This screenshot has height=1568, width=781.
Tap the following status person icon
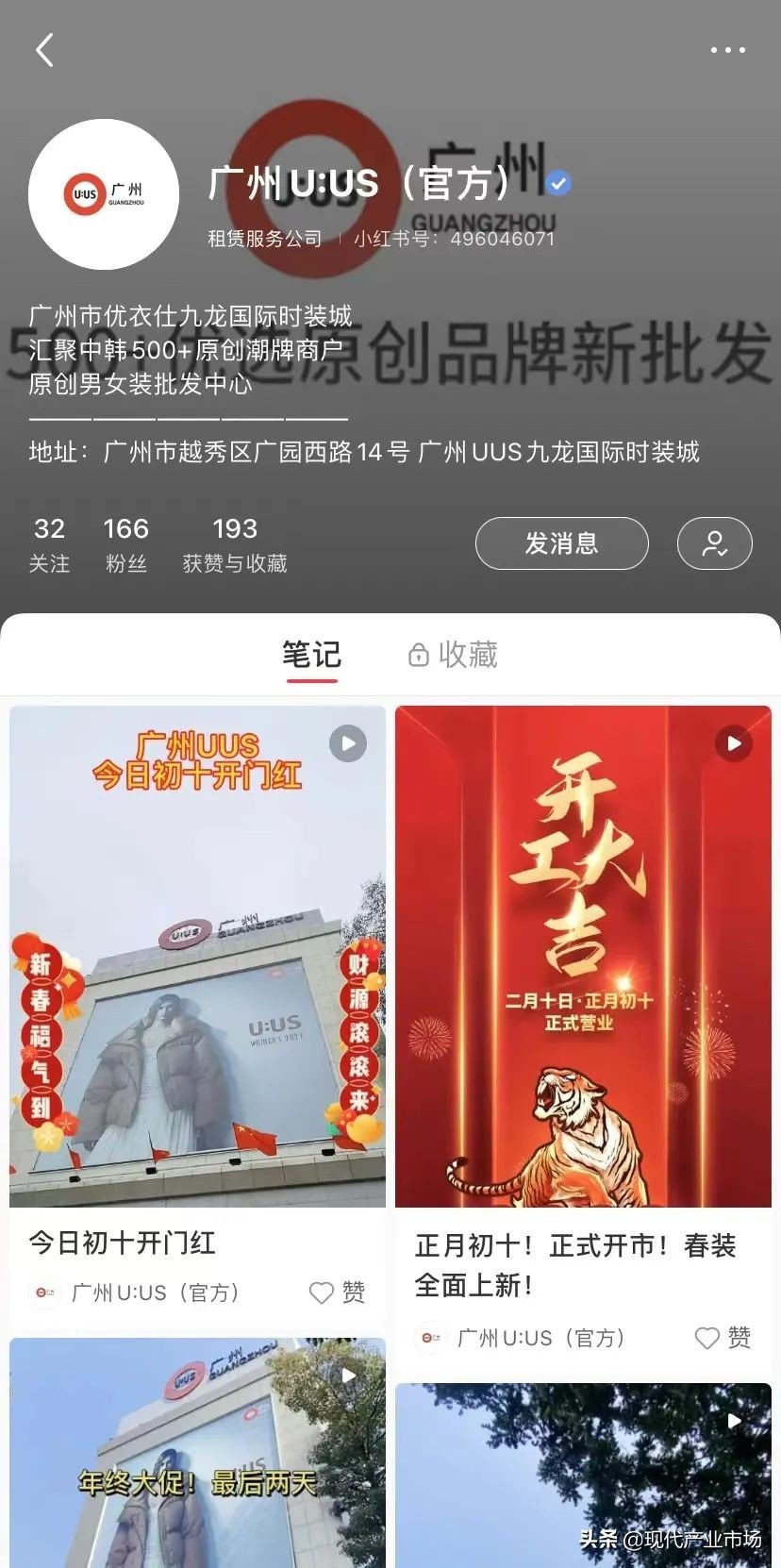(714, 543)
